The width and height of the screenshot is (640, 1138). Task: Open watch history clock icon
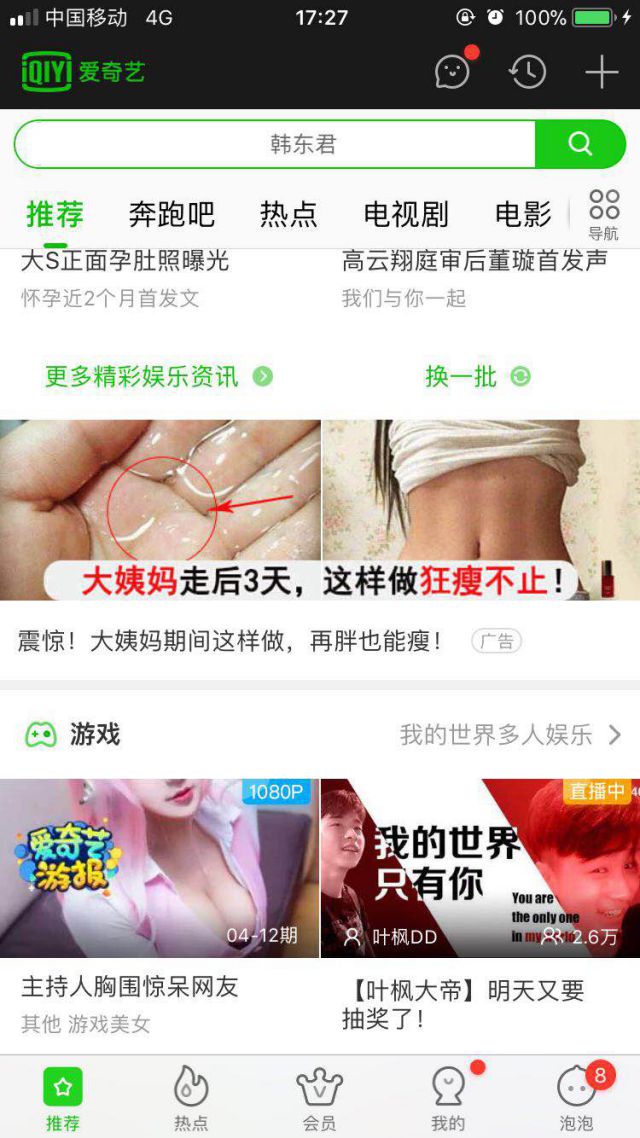tap(527, 72)
